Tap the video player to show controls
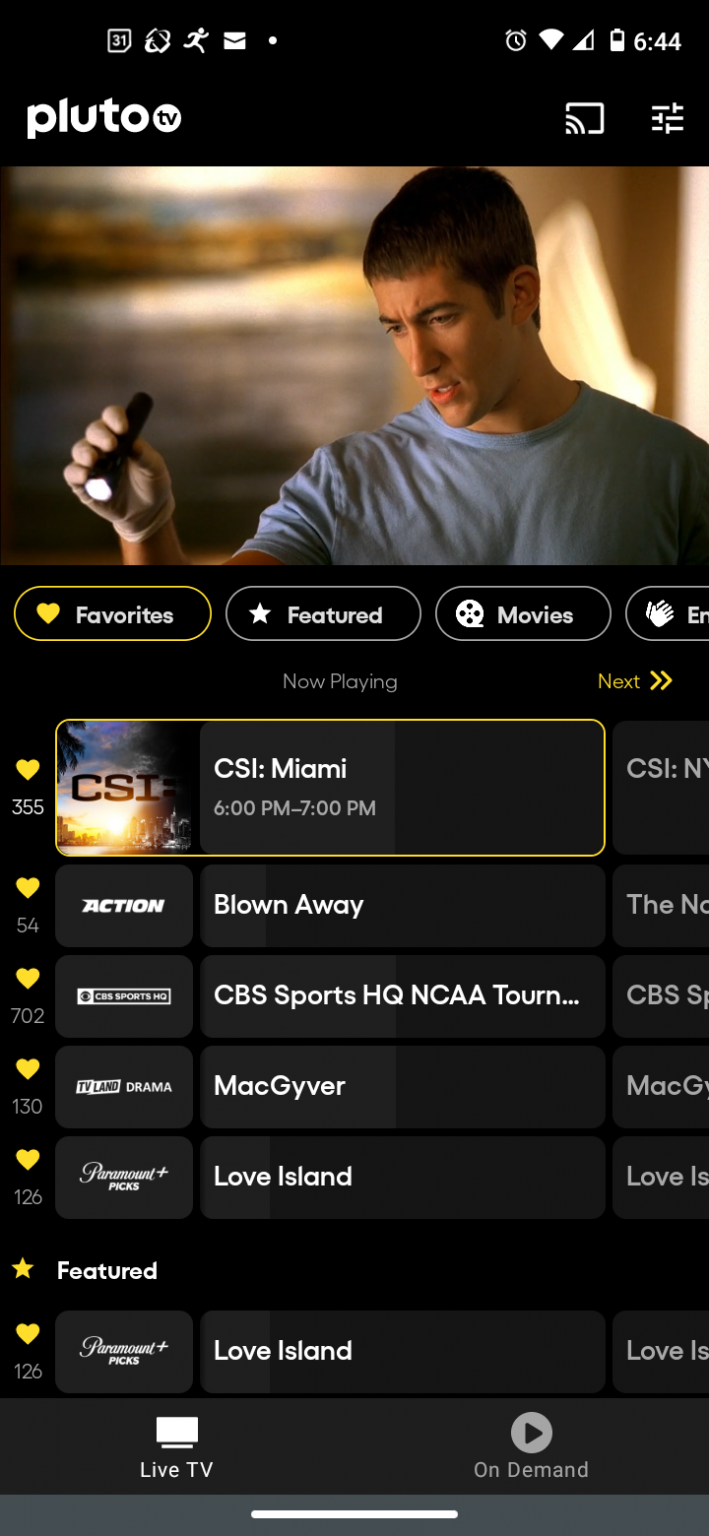Screen dimensions: 709x1536 [x=354, y=365]
